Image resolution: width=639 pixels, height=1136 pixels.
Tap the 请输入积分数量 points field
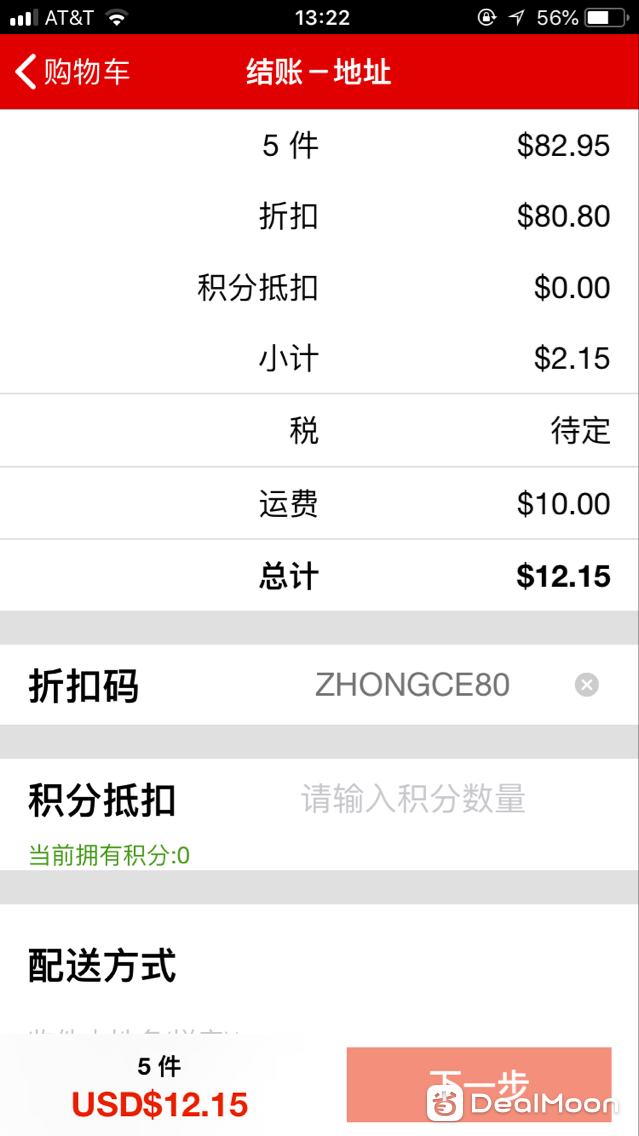(x=413, y=799)
